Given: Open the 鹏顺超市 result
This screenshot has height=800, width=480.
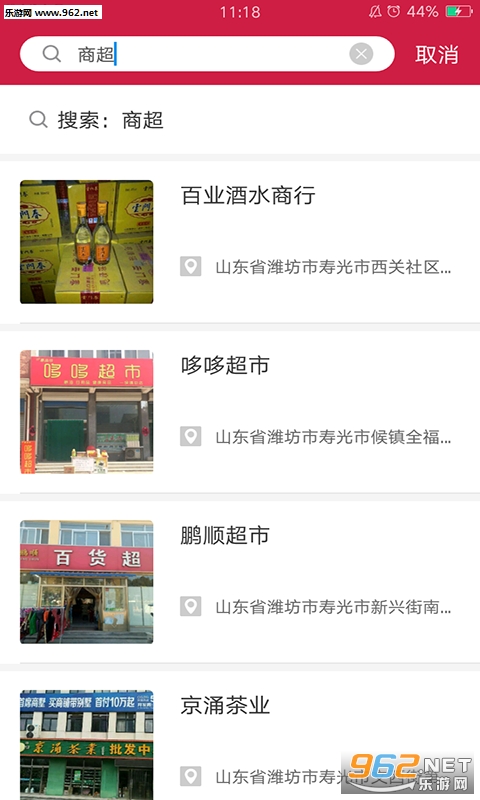Looking at the screenshot, I should click(x=240, y=582).
